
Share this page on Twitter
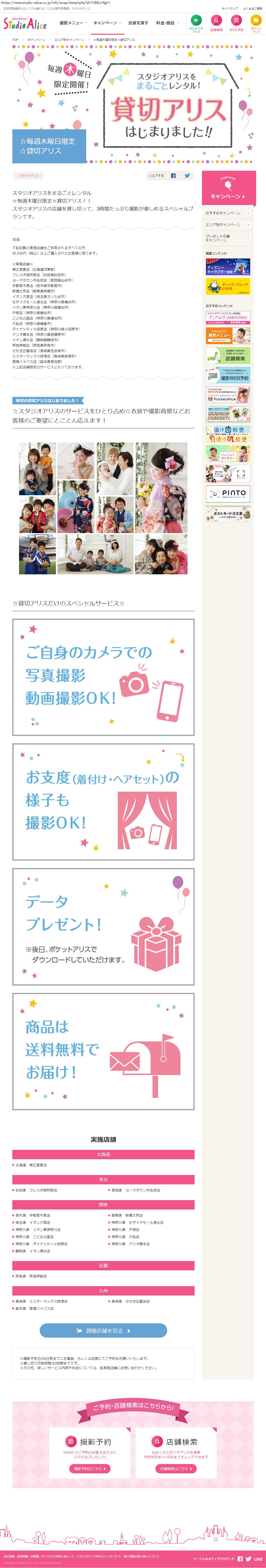(x=187, y=175)
